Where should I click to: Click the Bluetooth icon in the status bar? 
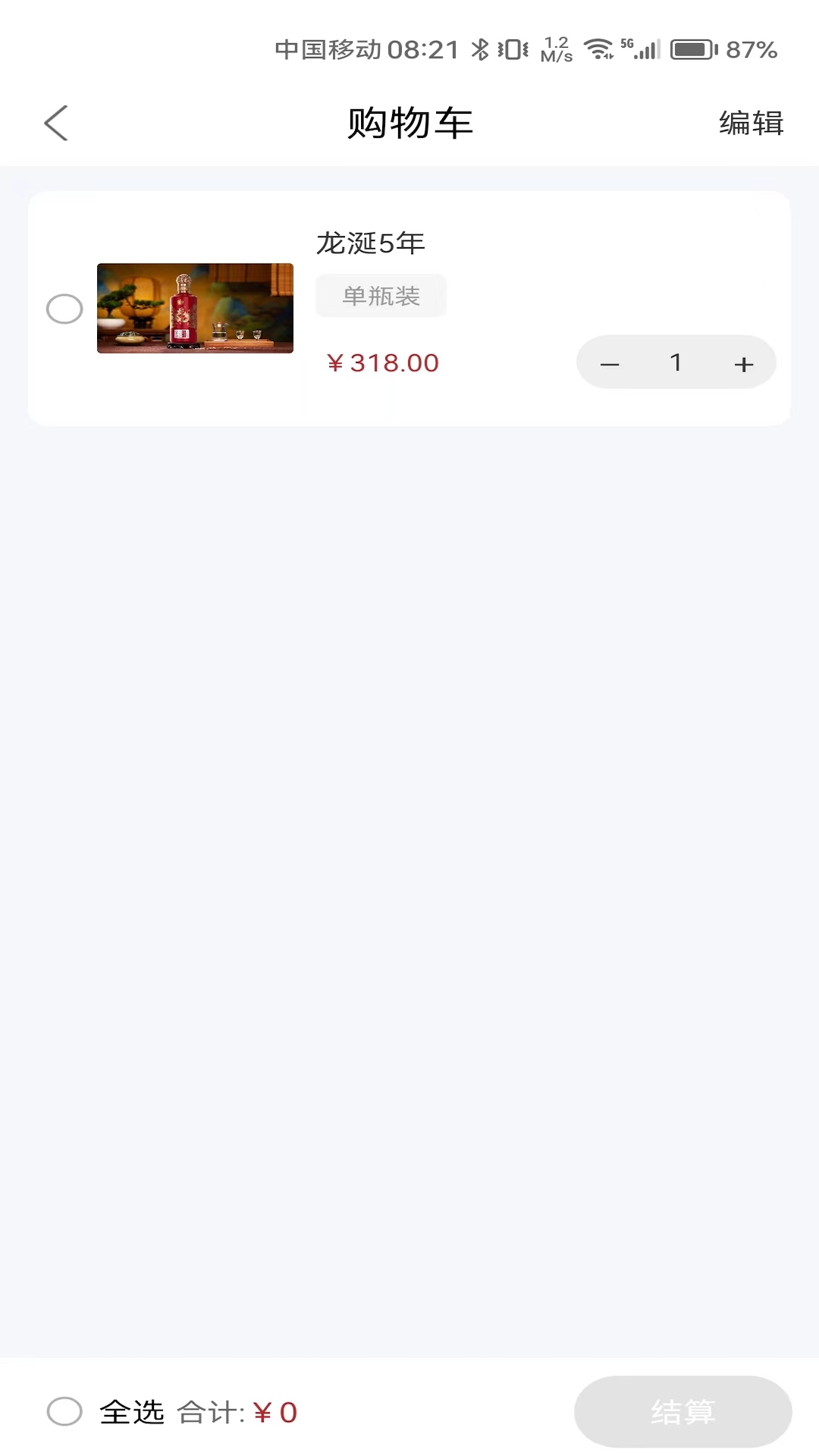[x=481, y=48]
